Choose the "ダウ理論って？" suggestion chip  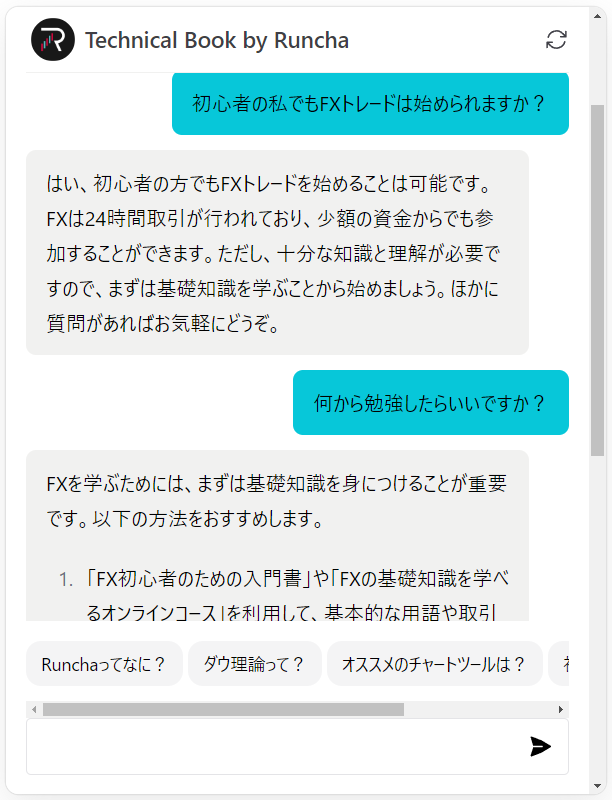(x=254, y=664)
